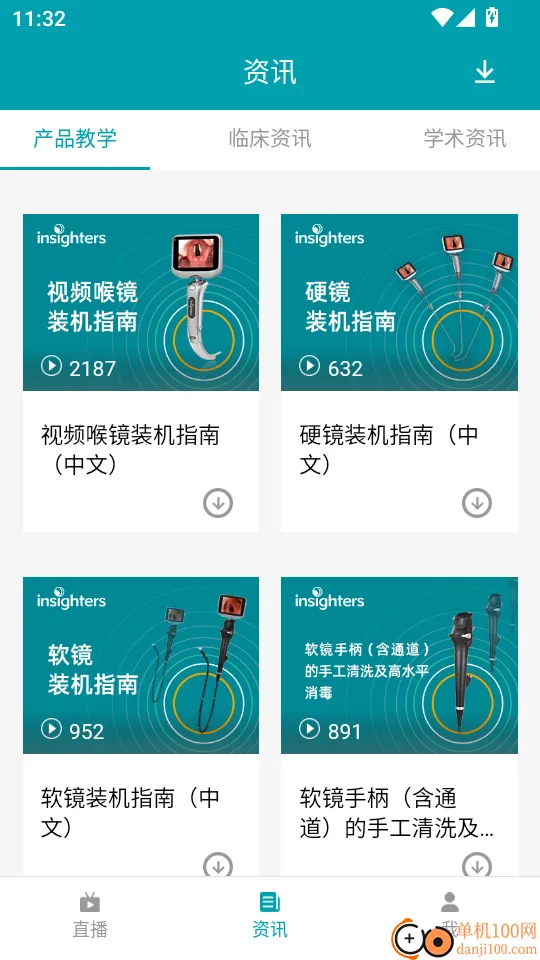This screenshot has height=960, width=540.
Task: Select the 产品教学 tab
Action: coord(75,138)
